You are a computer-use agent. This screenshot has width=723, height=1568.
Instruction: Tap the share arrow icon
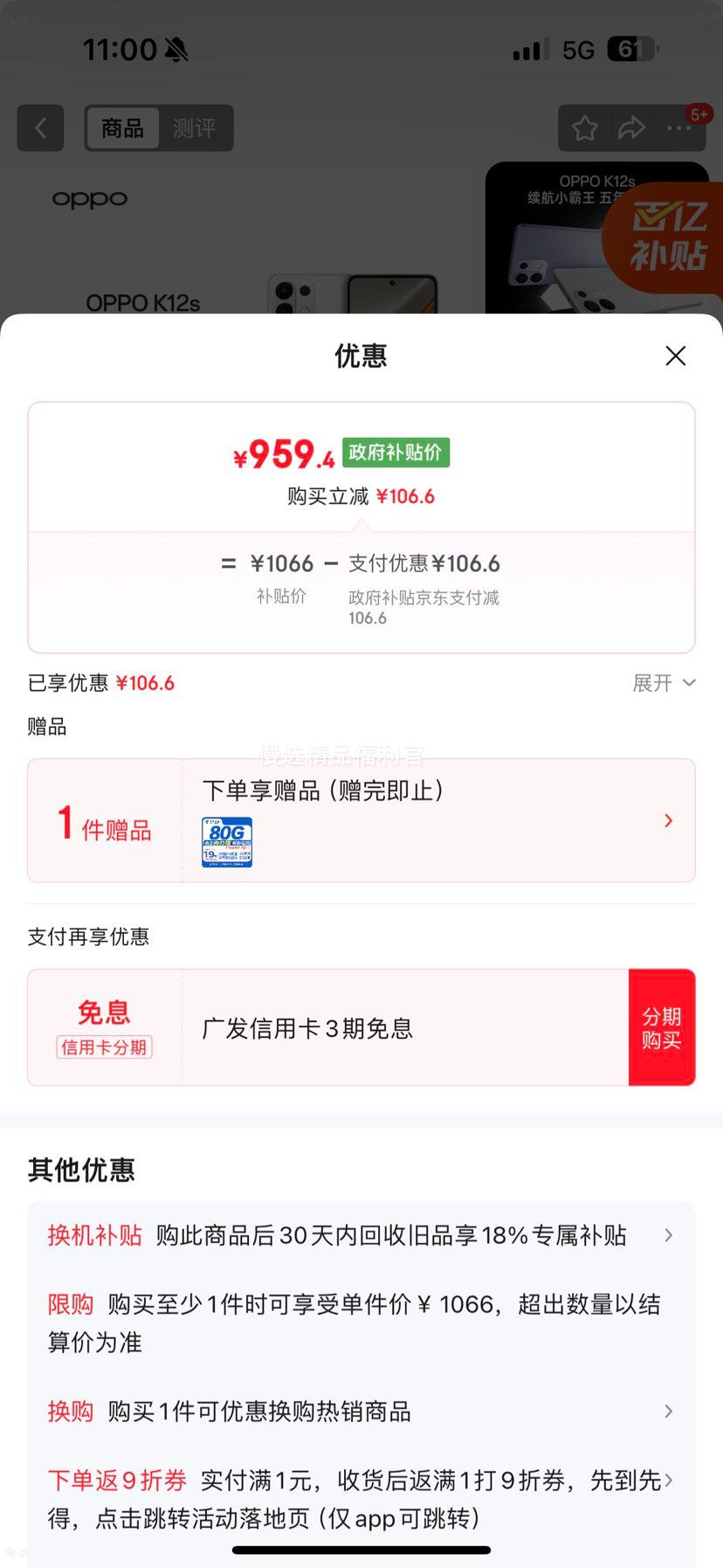coord(630,128)
